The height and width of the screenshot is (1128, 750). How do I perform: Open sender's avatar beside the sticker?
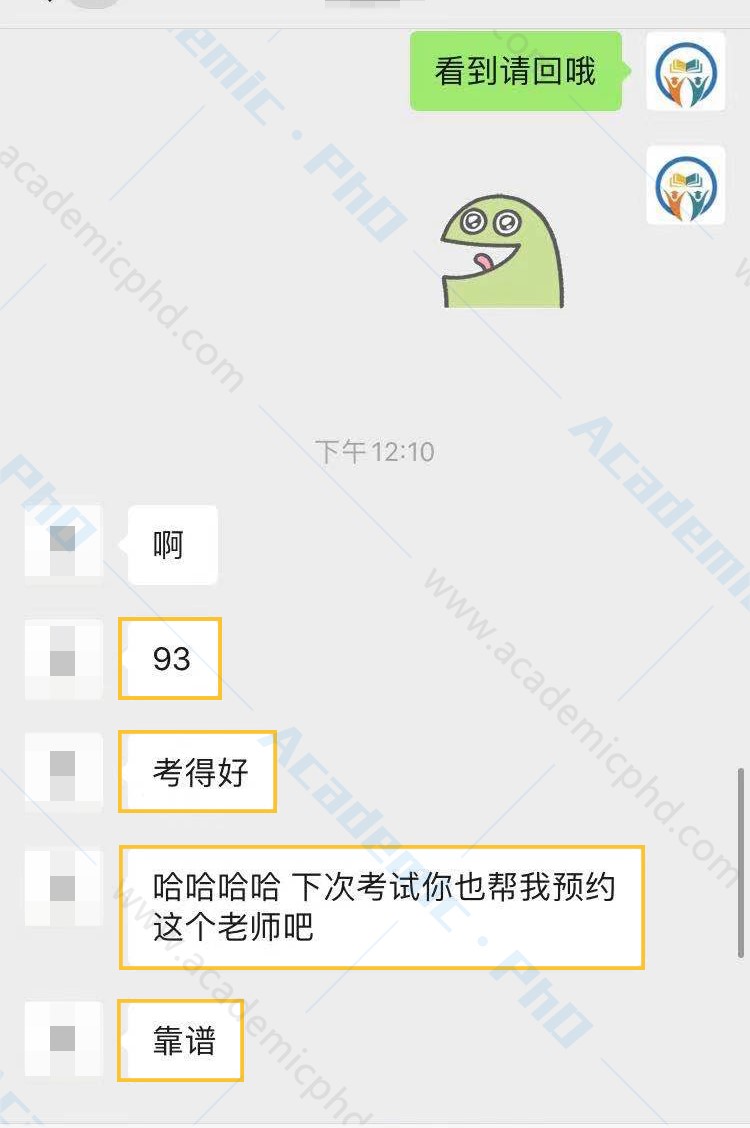[x=685, y=186]
